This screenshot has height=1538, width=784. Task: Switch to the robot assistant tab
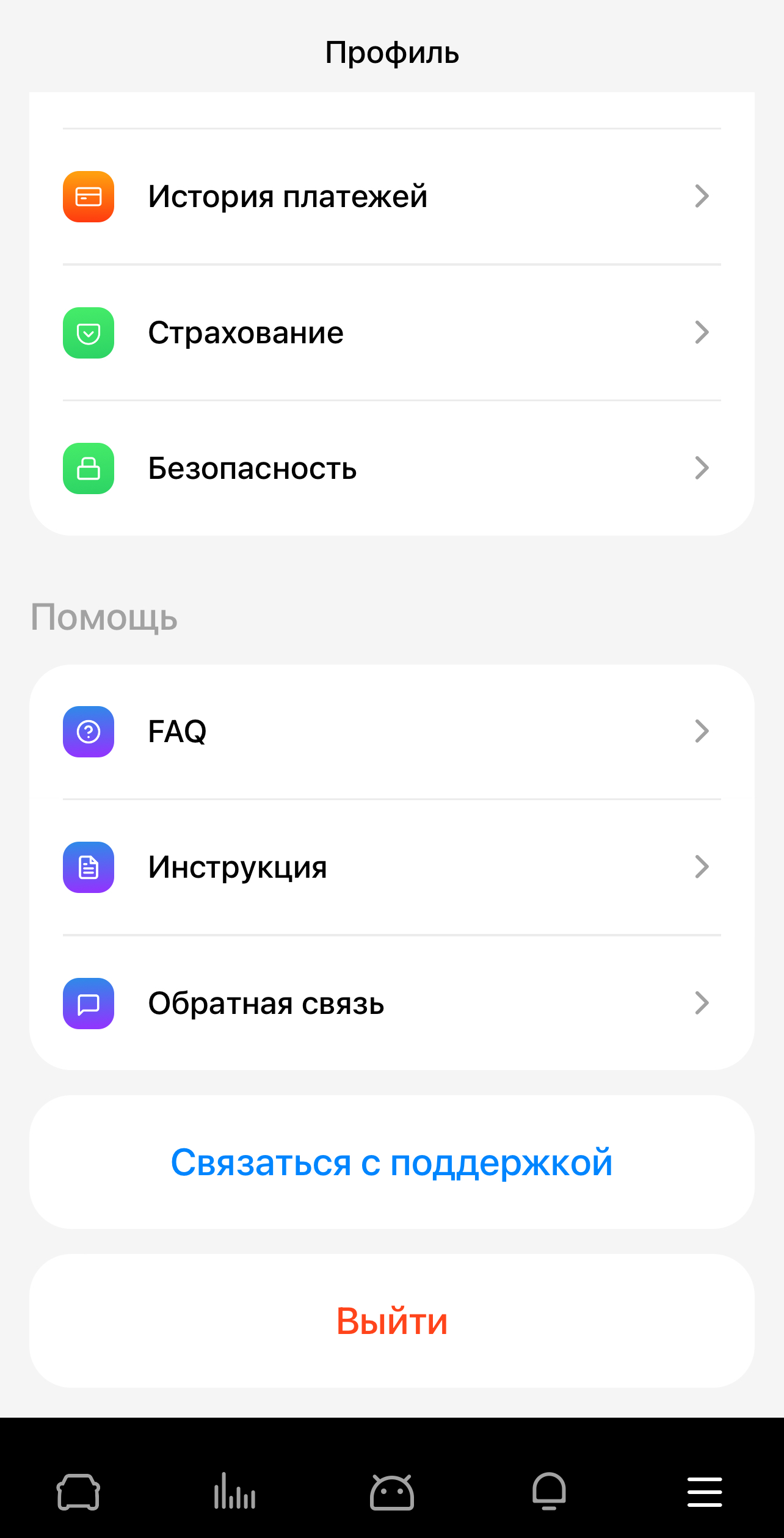tap(391, 1492)
